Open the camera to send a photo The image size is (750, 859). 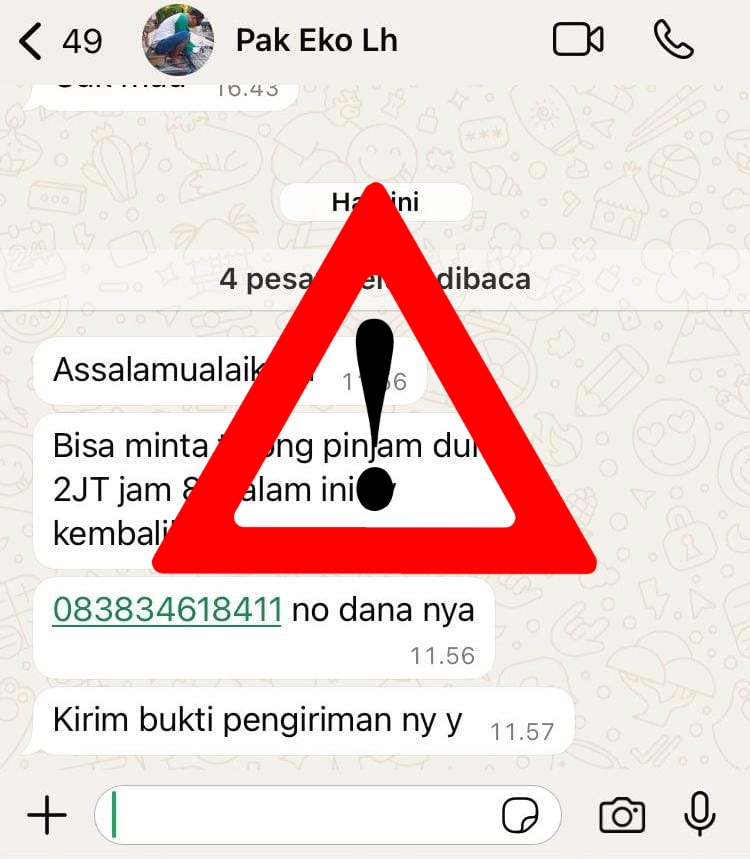coord(622,816)
